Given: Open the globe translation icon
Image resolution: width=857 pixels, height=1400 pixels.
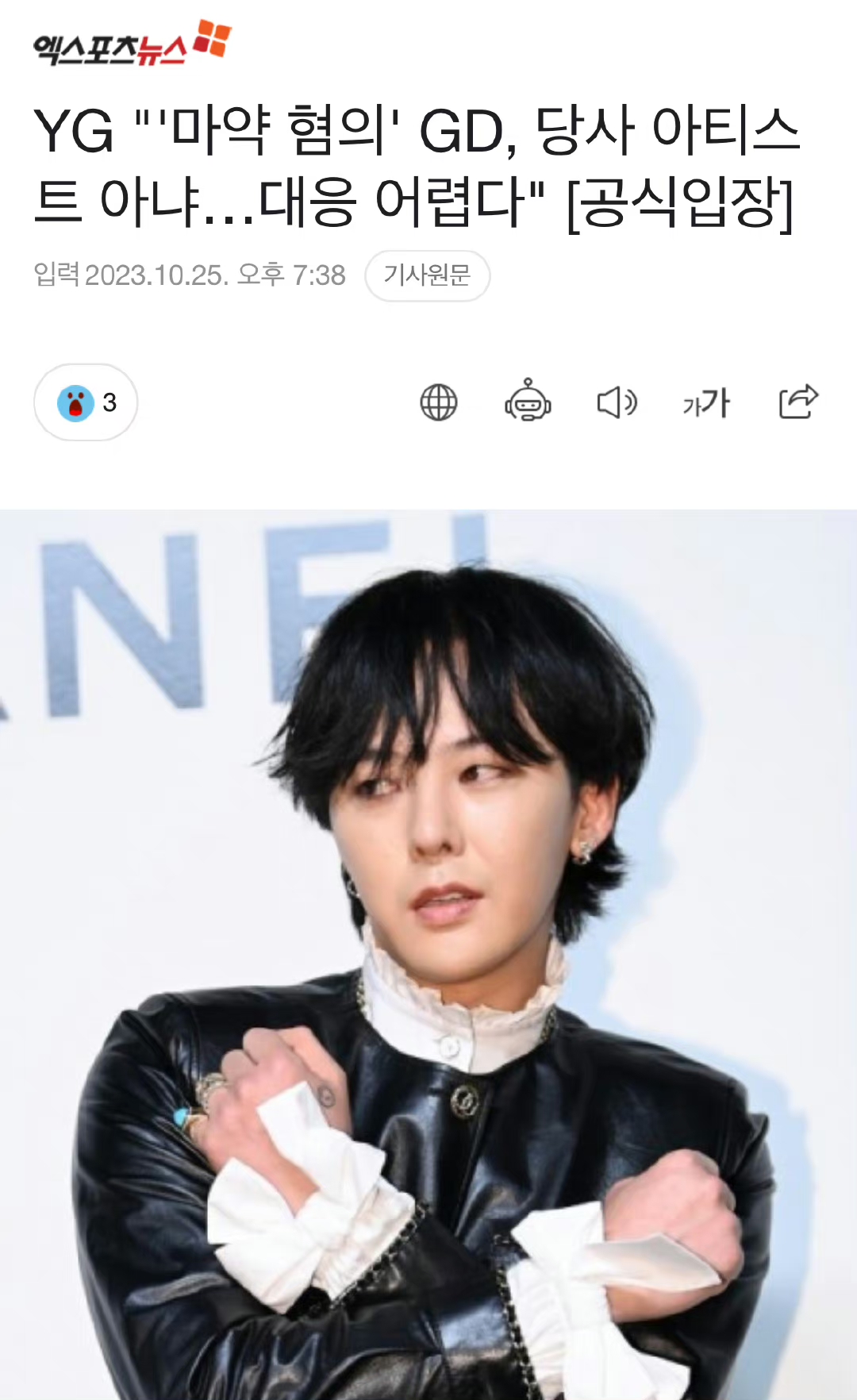Looking at the screenshot, I should [x=439, y=402].
